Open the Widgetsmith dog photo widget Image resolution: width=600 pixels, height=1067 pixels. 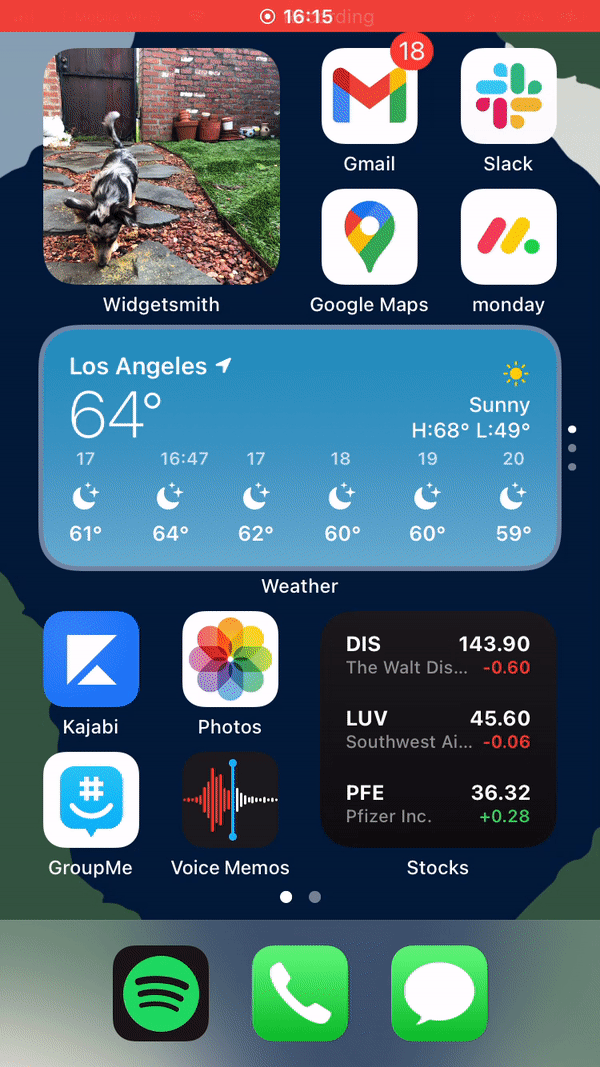click(x=161, y=166)
